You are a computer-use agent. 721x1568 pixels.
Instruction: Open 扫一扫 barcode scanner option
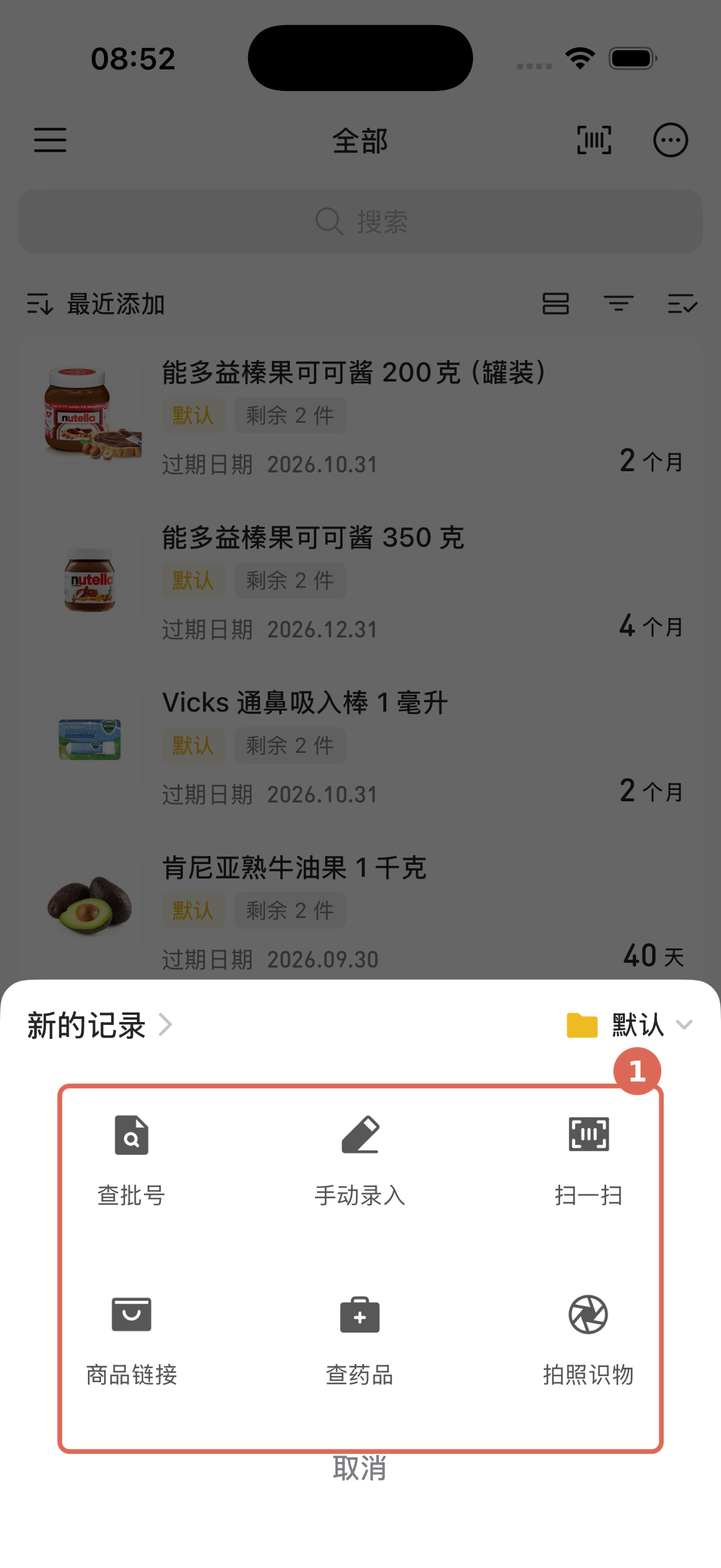point(588,1160)
